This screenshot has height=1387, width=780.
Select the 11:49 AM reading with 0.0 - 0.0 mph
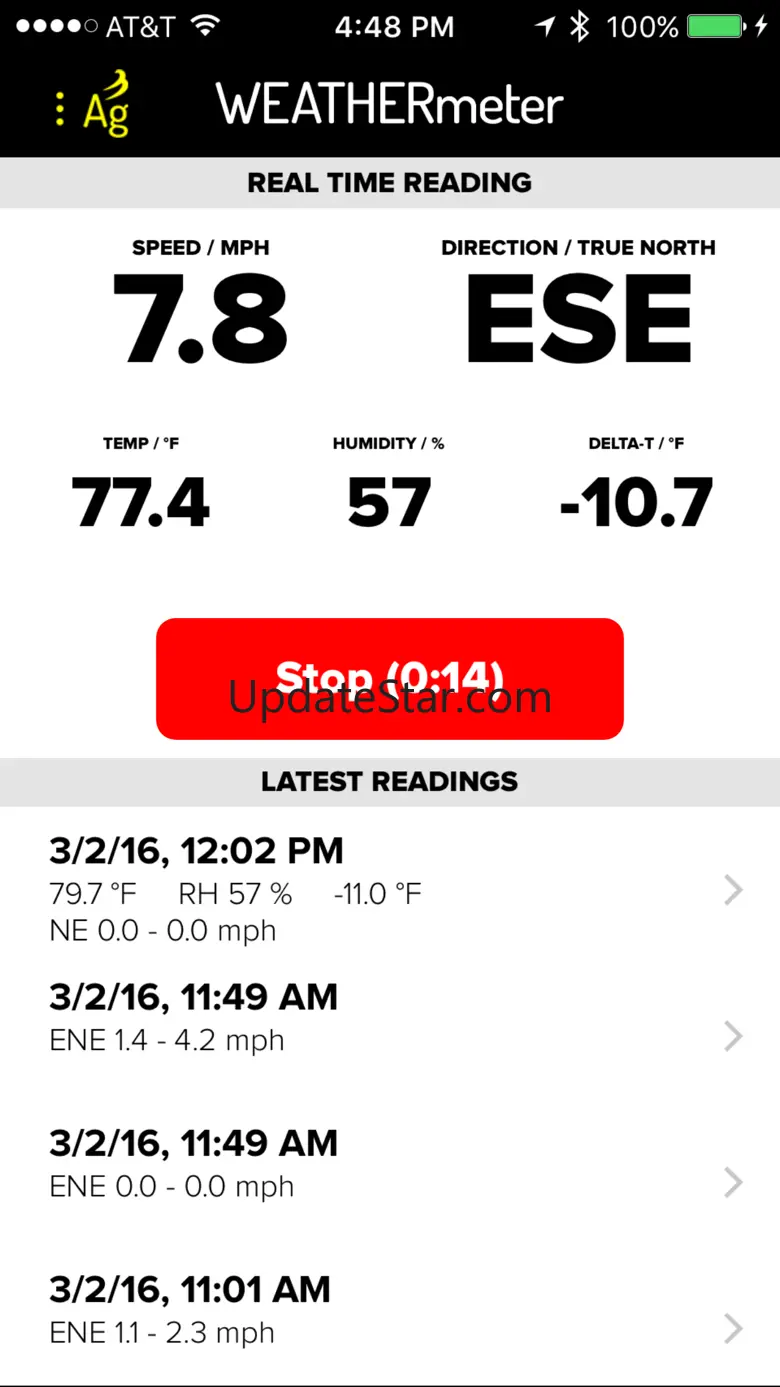389,1163
